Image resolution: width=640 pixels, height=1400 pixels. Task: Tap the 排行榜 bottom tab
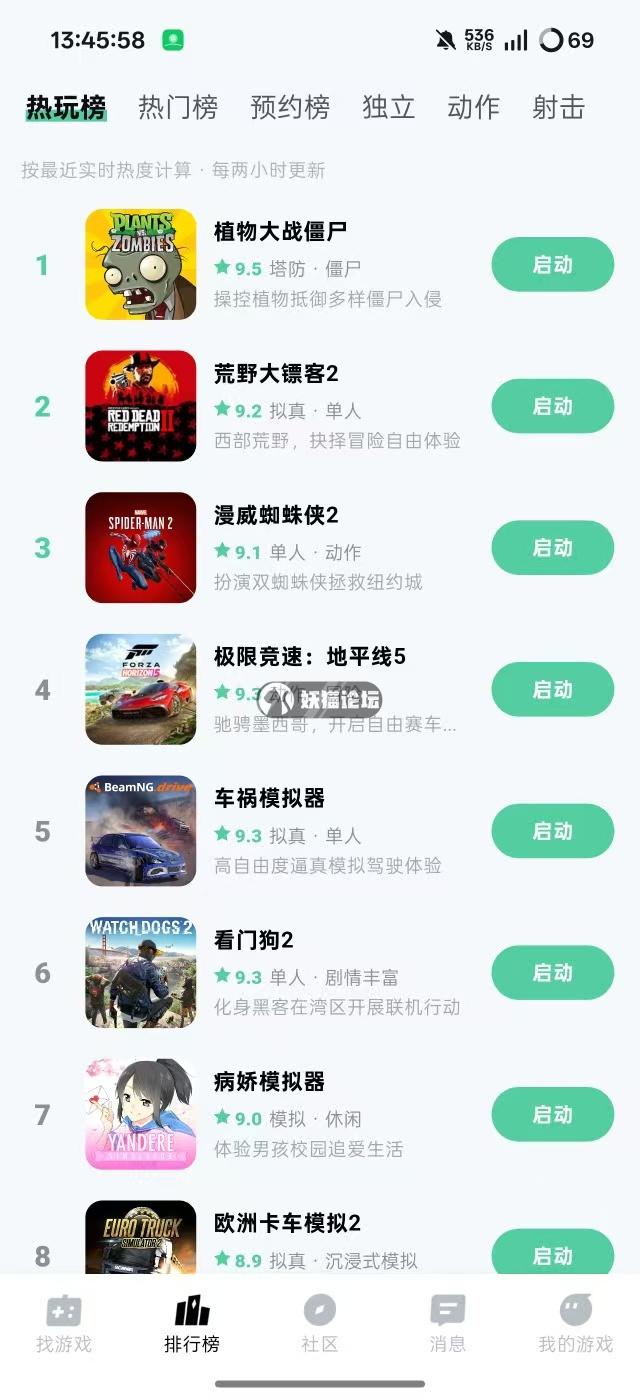(192, 1323)
